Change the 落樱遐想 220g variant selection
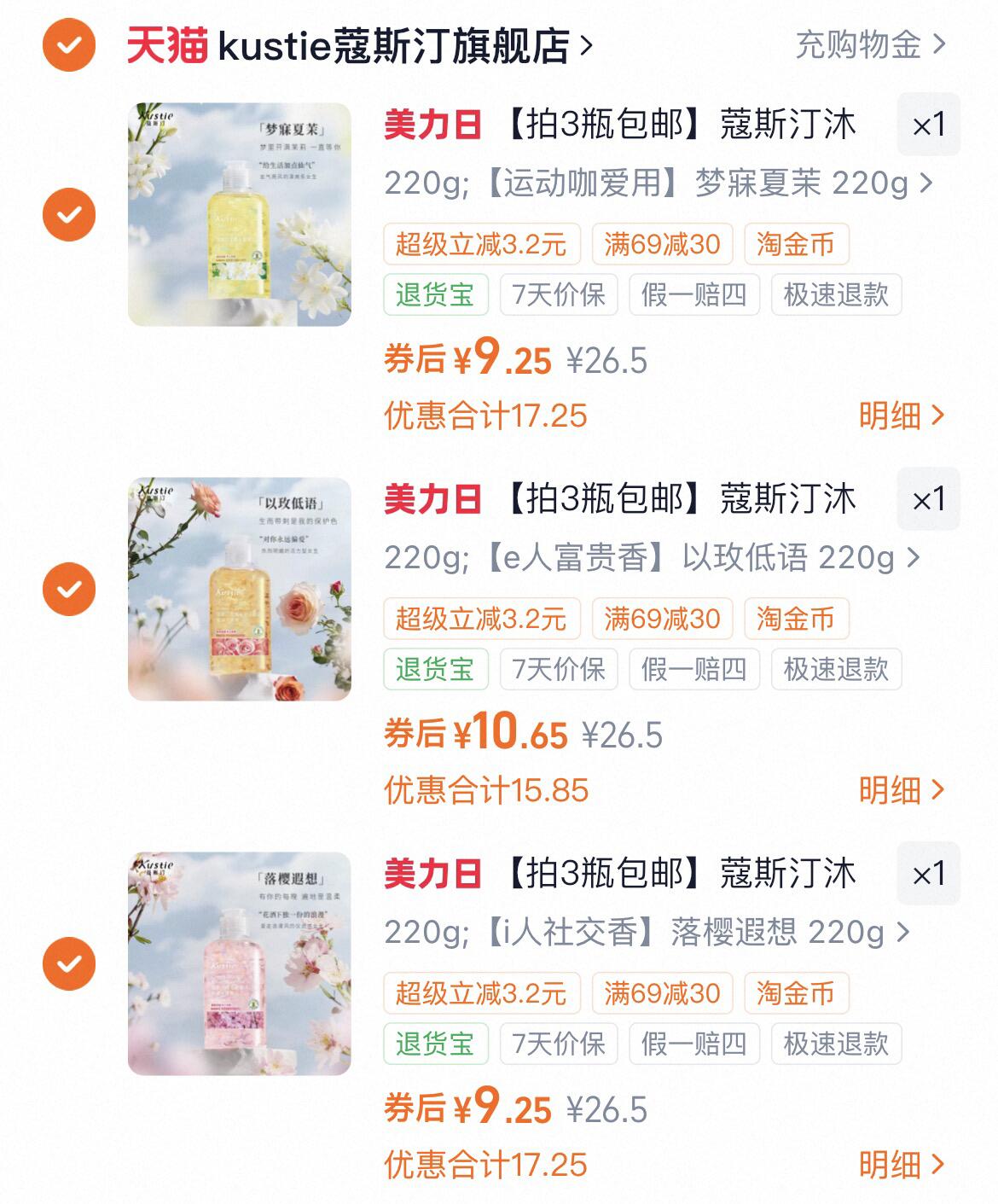 pyautogui.click(x=647, y=933)
